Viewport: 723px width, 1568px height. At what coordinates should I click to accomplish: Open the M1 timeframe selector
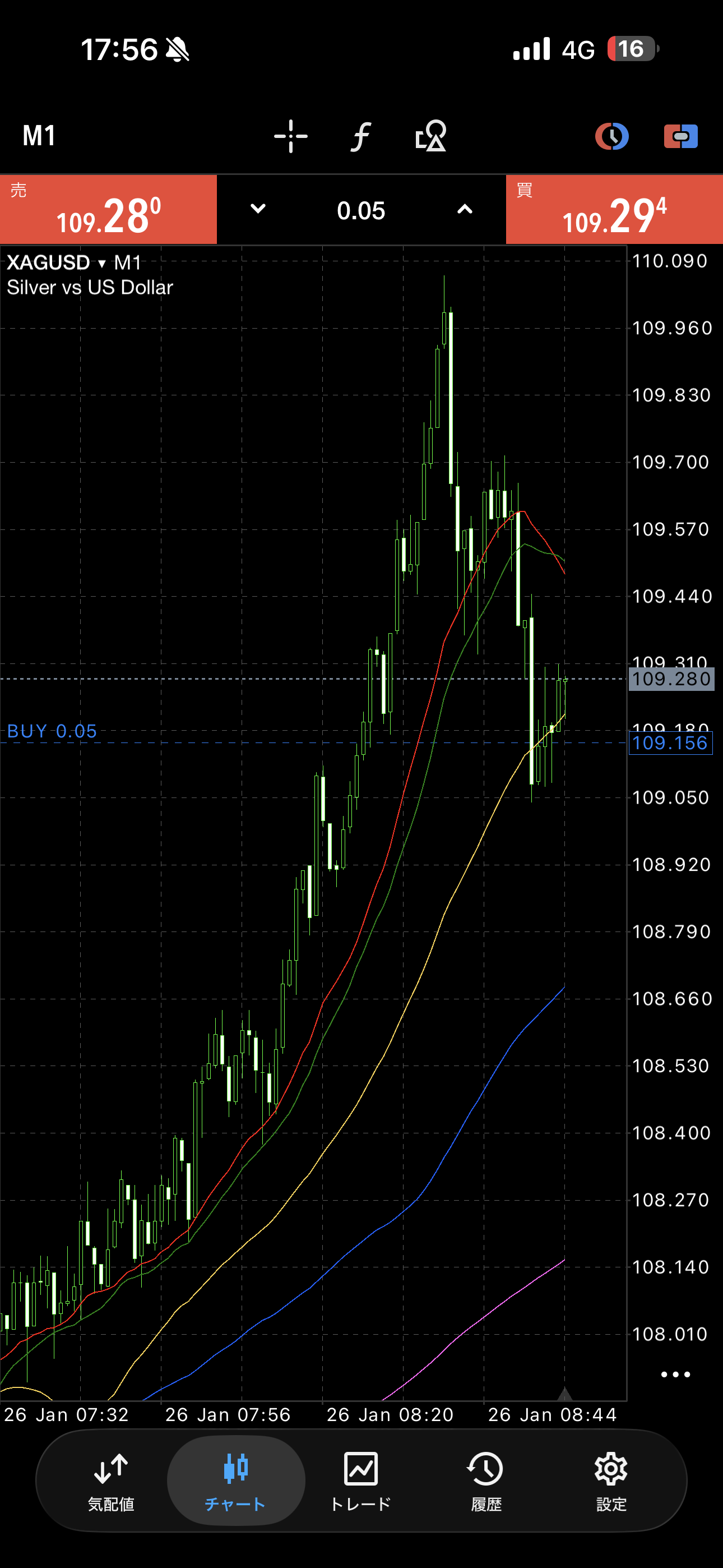(39, 136)
